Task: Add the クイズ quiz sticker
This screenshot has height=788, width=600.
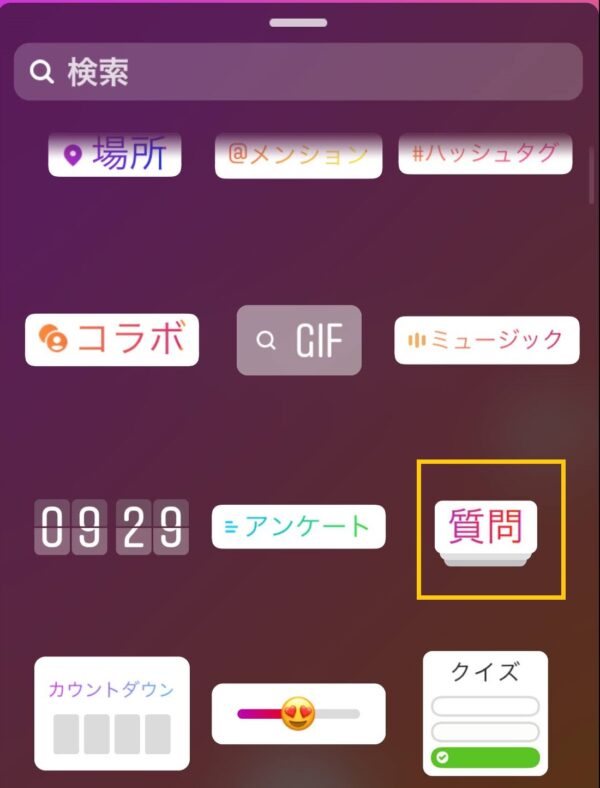Action: coord(485,713)
